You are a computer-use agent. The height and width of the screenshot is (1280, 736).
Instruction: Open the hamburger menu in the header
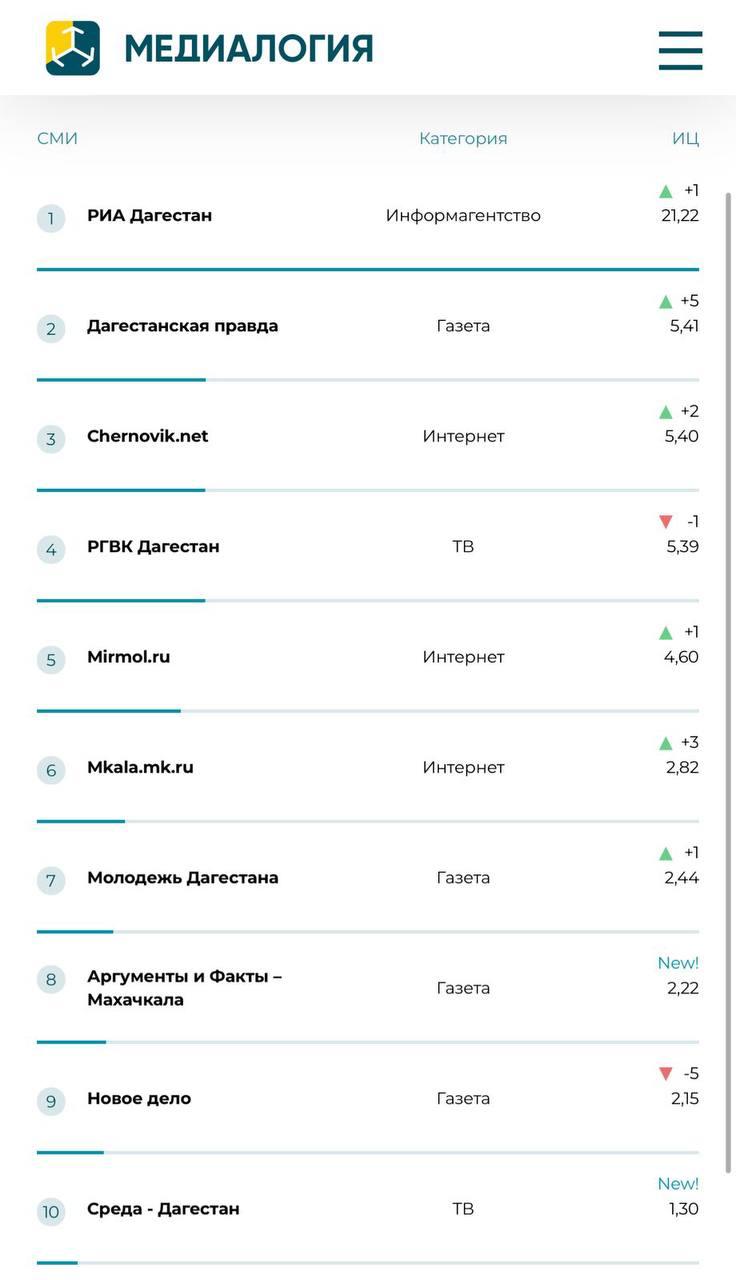click(680, 50)
